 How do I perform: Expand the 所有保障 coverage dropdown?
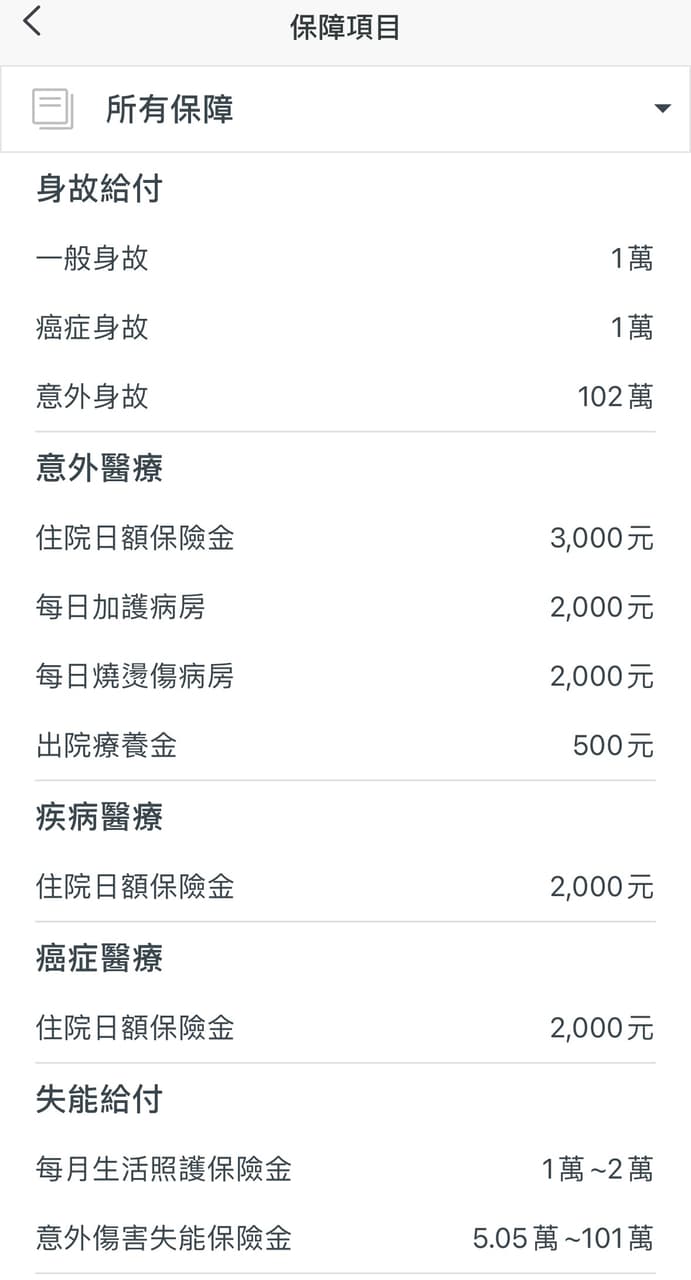click(661, 108)
